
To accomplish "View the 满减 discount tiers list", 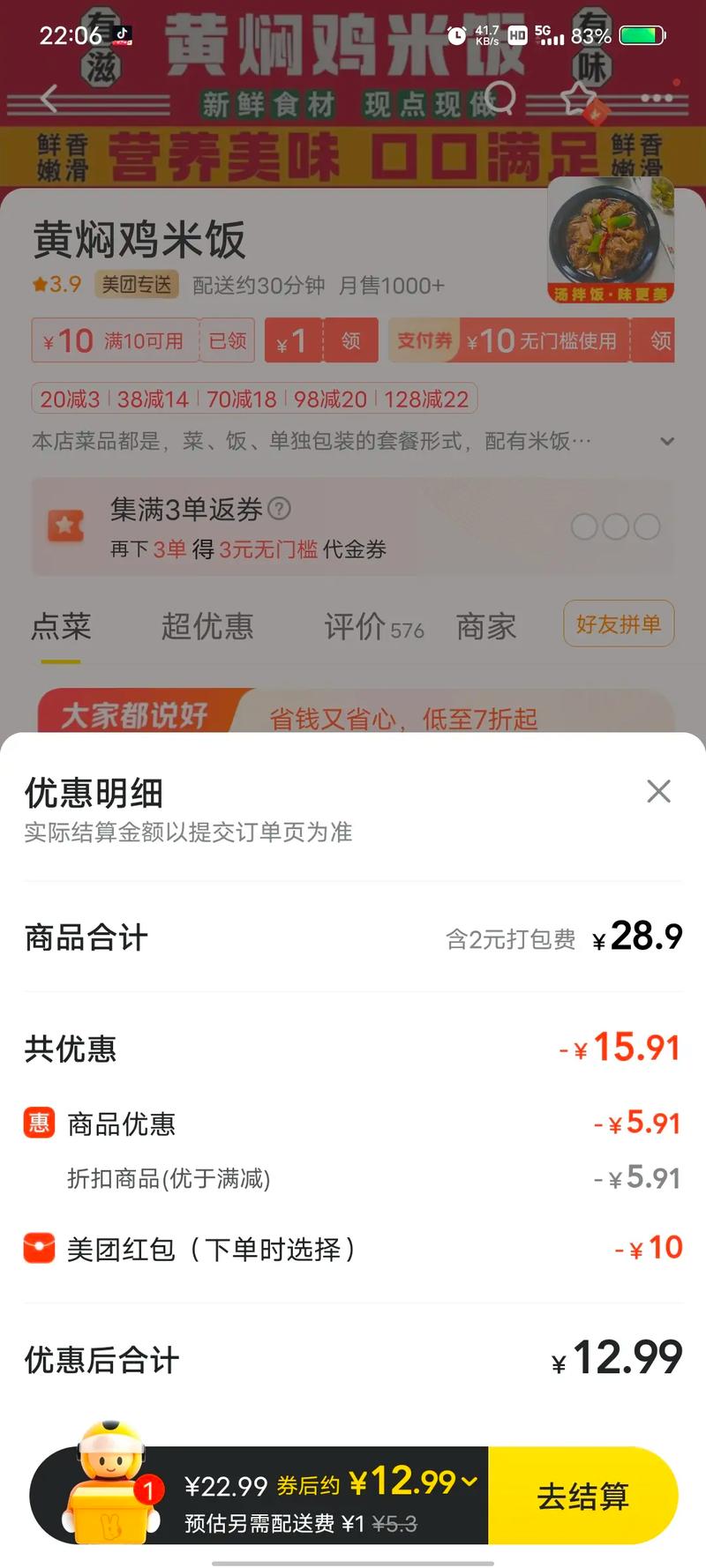I will click(x=254, y=399).
